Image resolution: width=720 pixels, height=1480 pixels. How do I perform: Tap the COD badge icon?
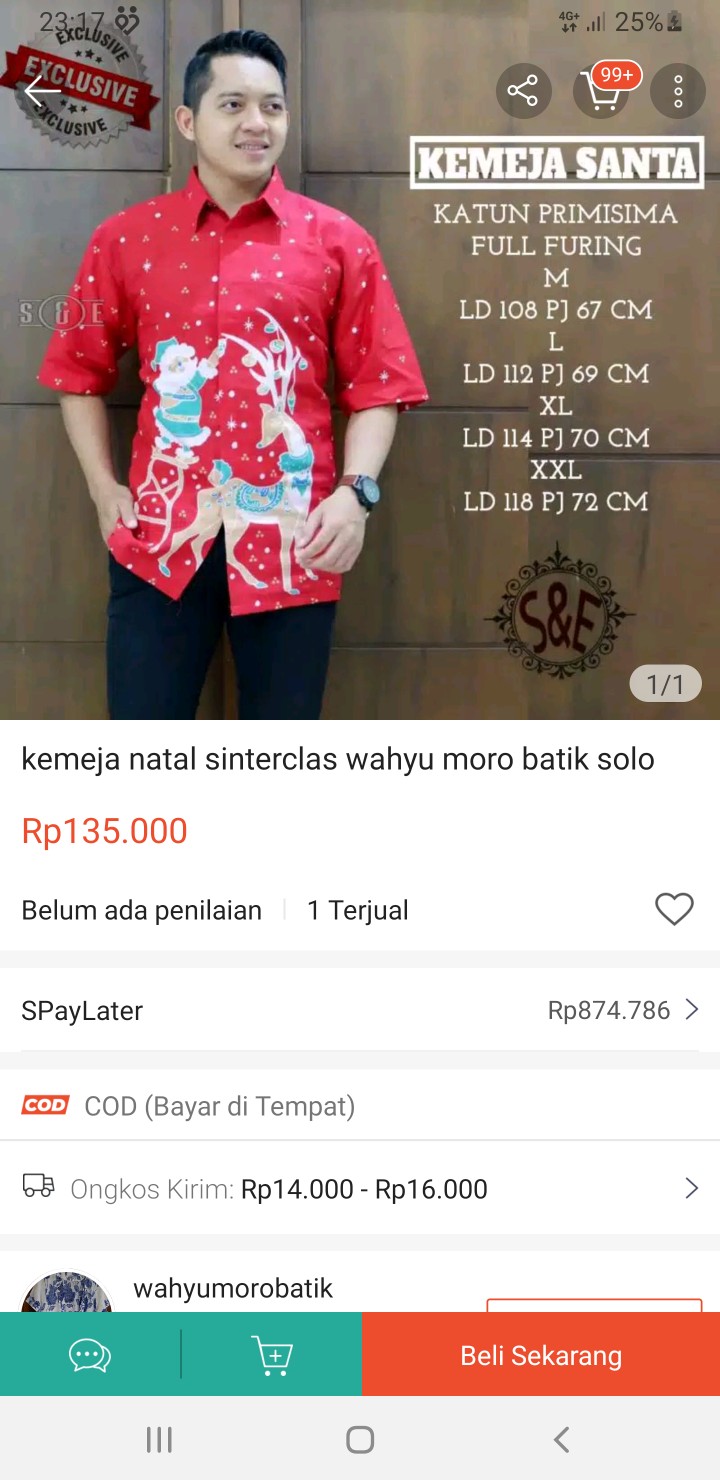click(x=45, y=1105)
